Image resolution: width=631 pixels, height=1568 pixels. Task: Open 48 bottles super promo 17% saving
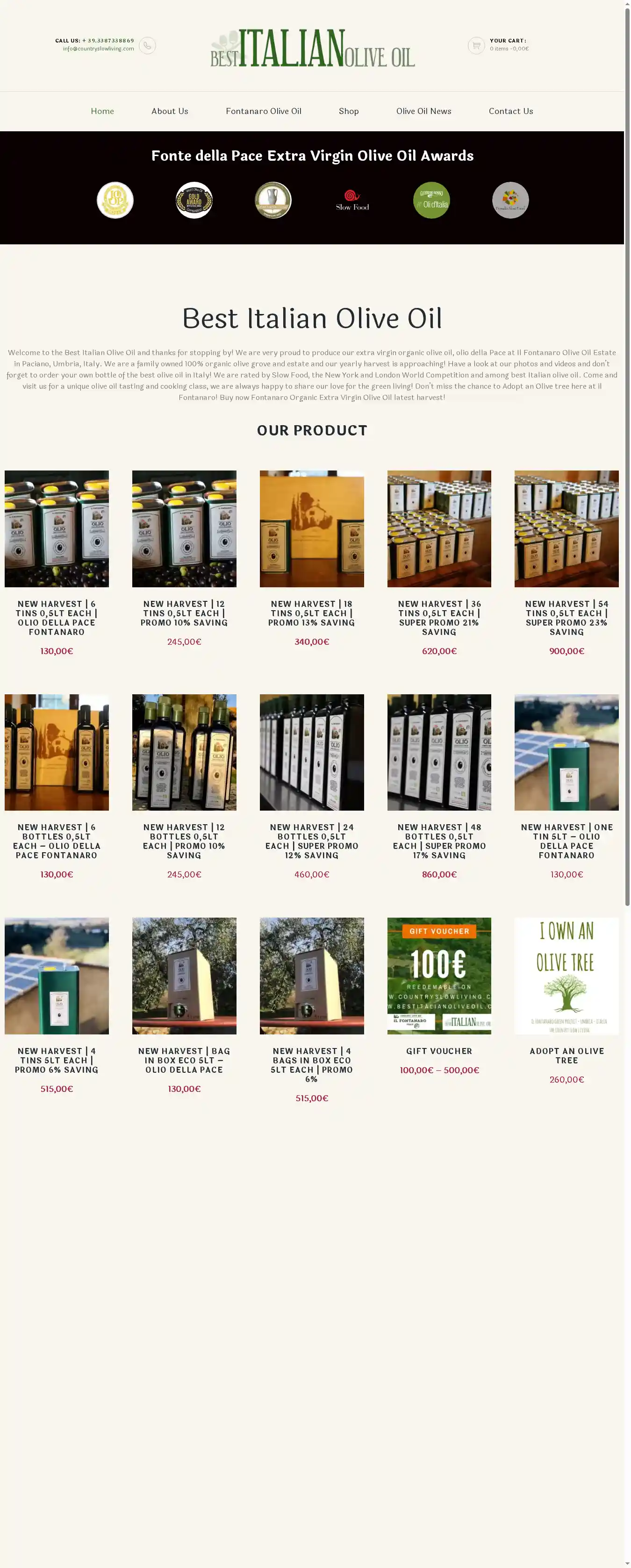(x=439, y=752)
